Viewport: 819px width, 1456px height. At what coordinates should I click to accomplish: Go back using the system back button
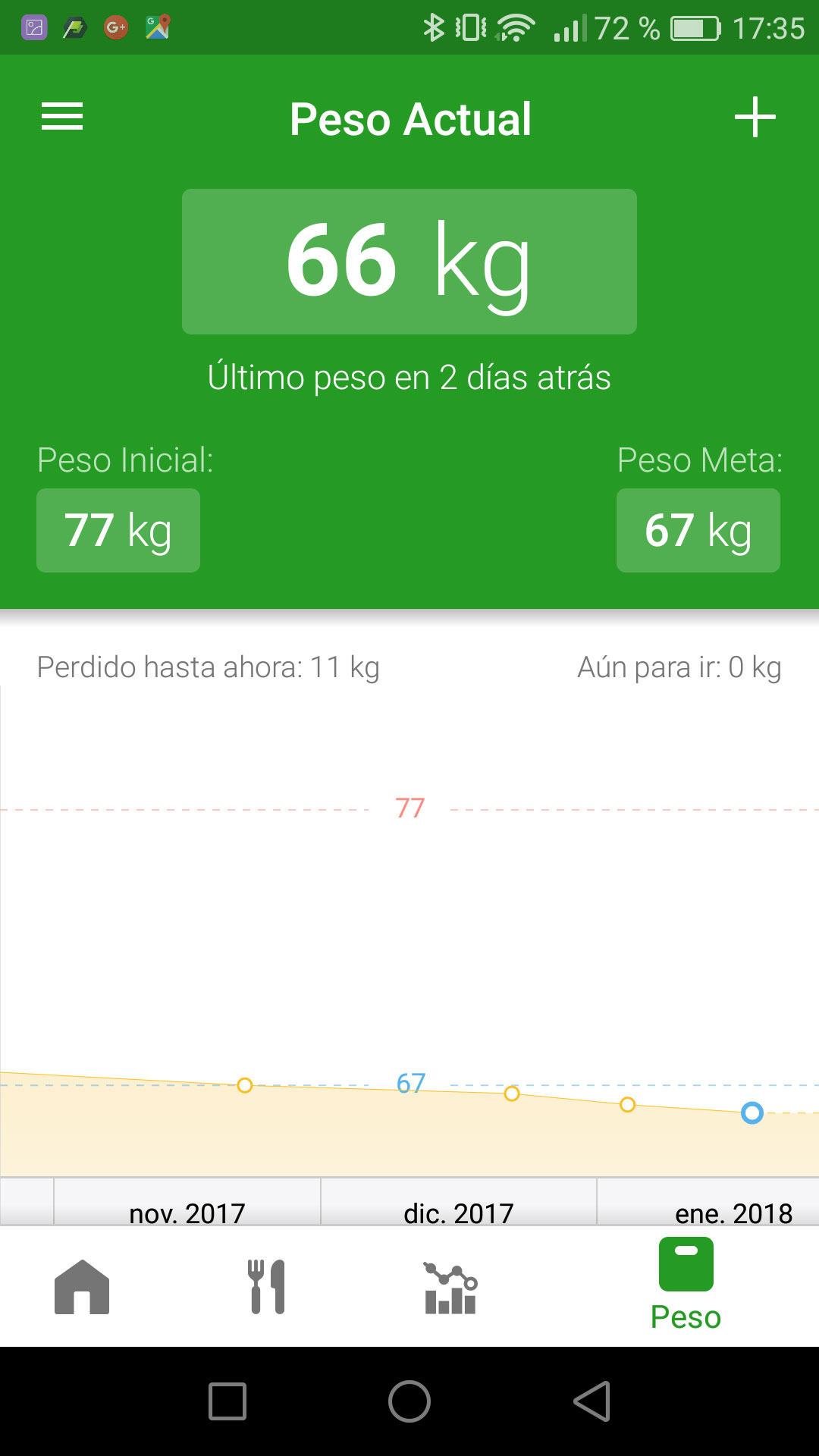point(592,1401)
